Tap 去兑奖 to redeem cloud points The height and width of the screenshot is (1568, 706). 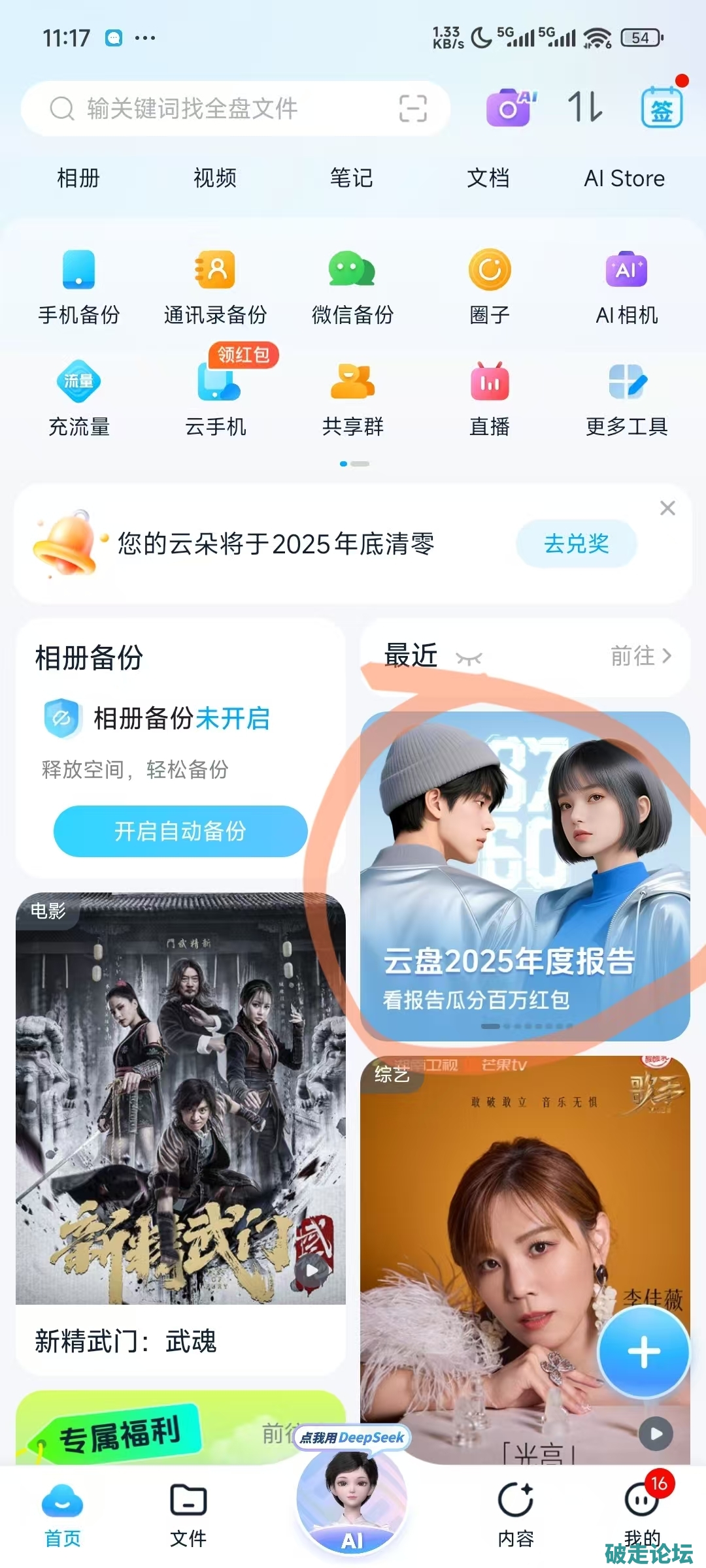coord(576,544)
